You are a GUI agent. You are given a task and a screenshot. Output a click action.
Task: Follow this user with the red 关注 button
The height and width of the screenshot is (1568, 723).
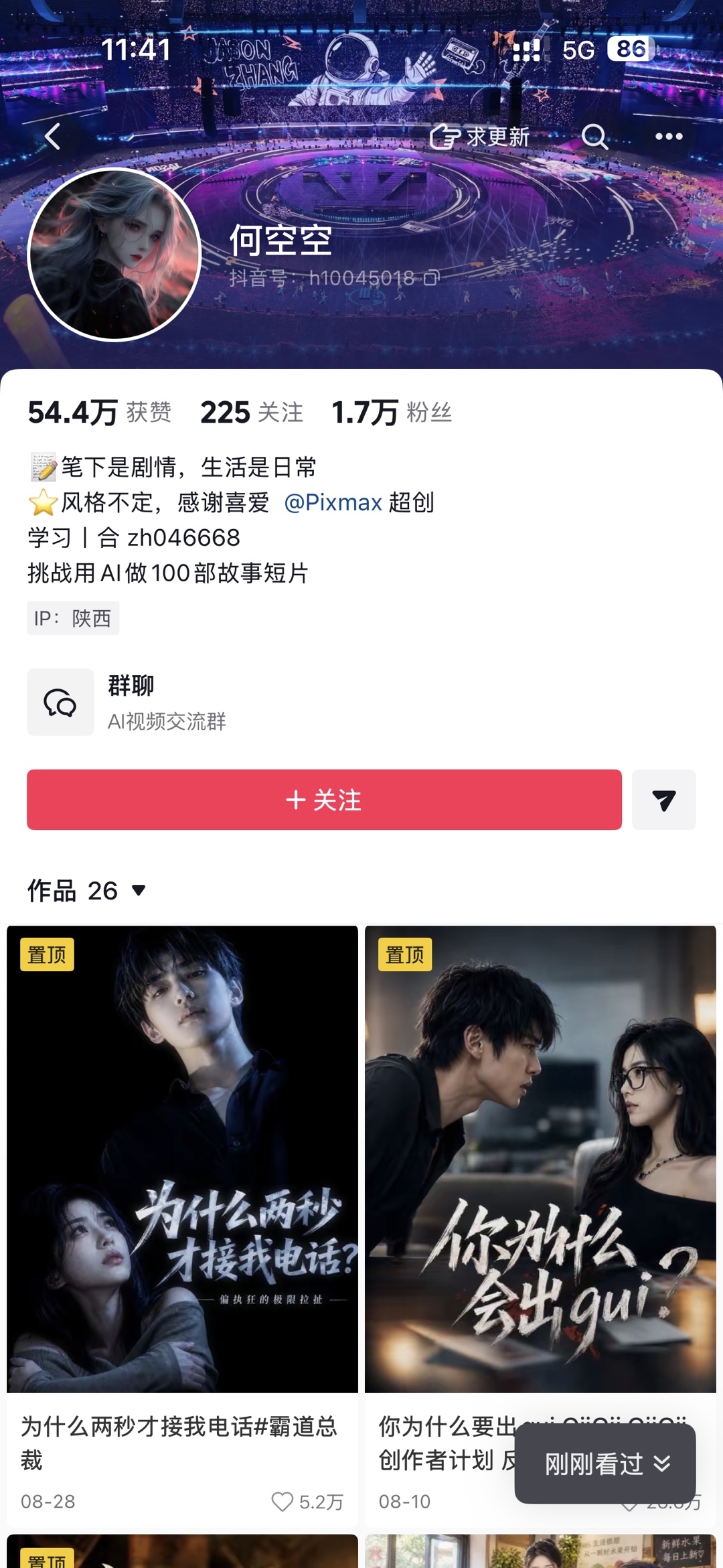(x=324, y=800)
